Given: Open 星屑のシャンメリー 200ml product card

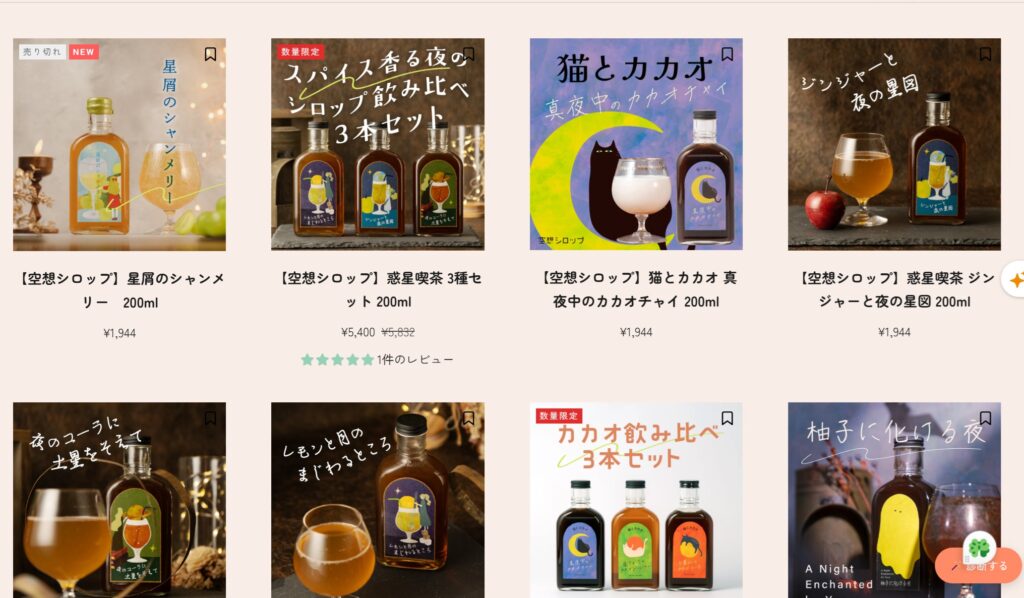Looking at the screenshot, I should pyautogui.click(x=119, y=145).
